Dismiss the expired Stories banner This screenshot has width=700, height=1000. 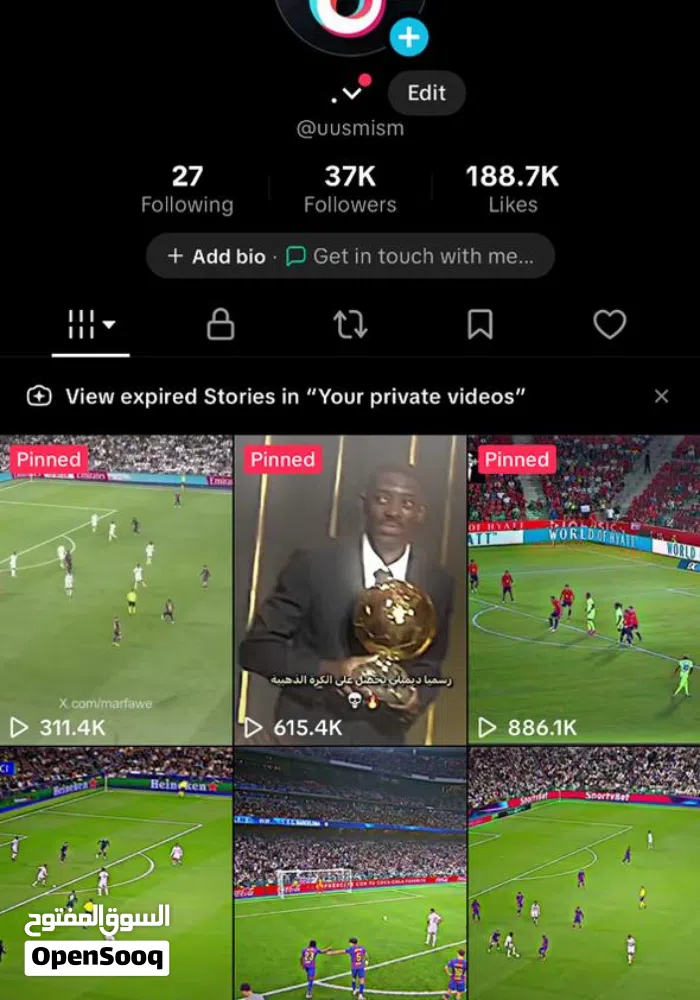click(x=661, y=396)
